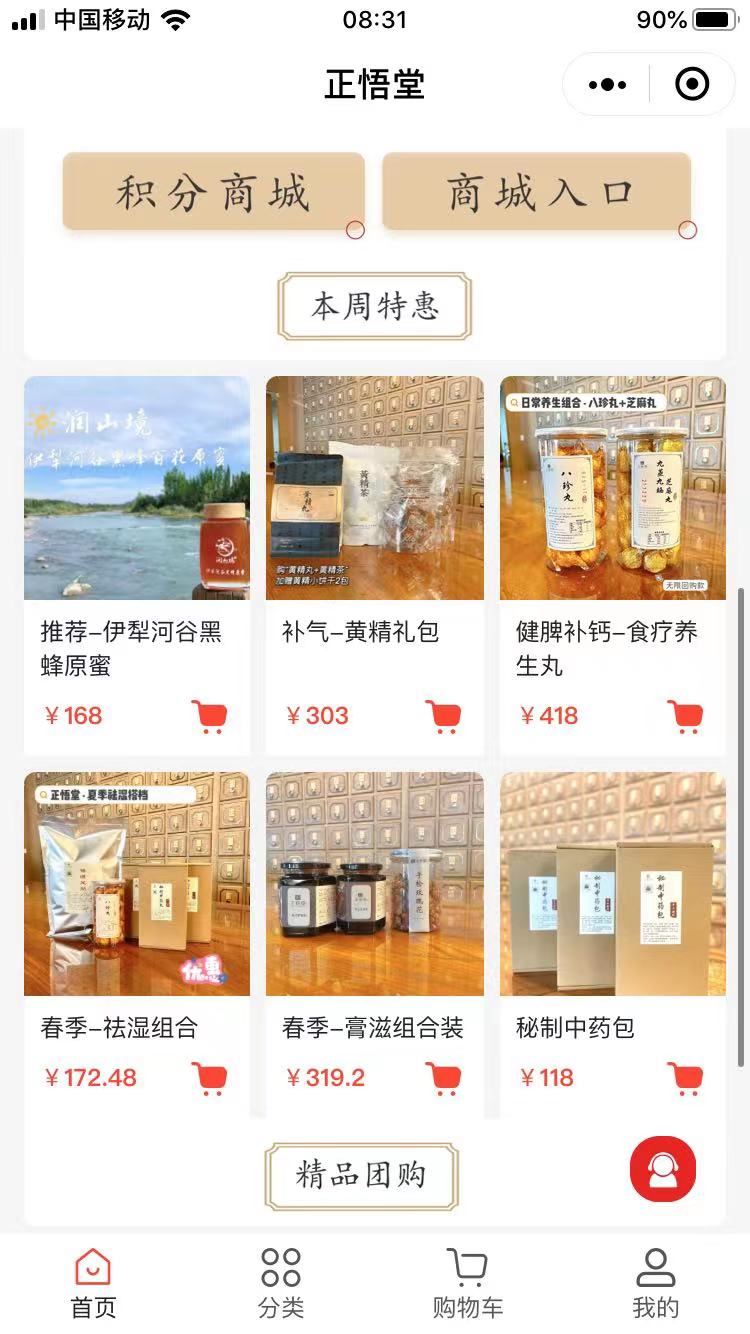Close the mini program with the circle icon

[692, 85]
